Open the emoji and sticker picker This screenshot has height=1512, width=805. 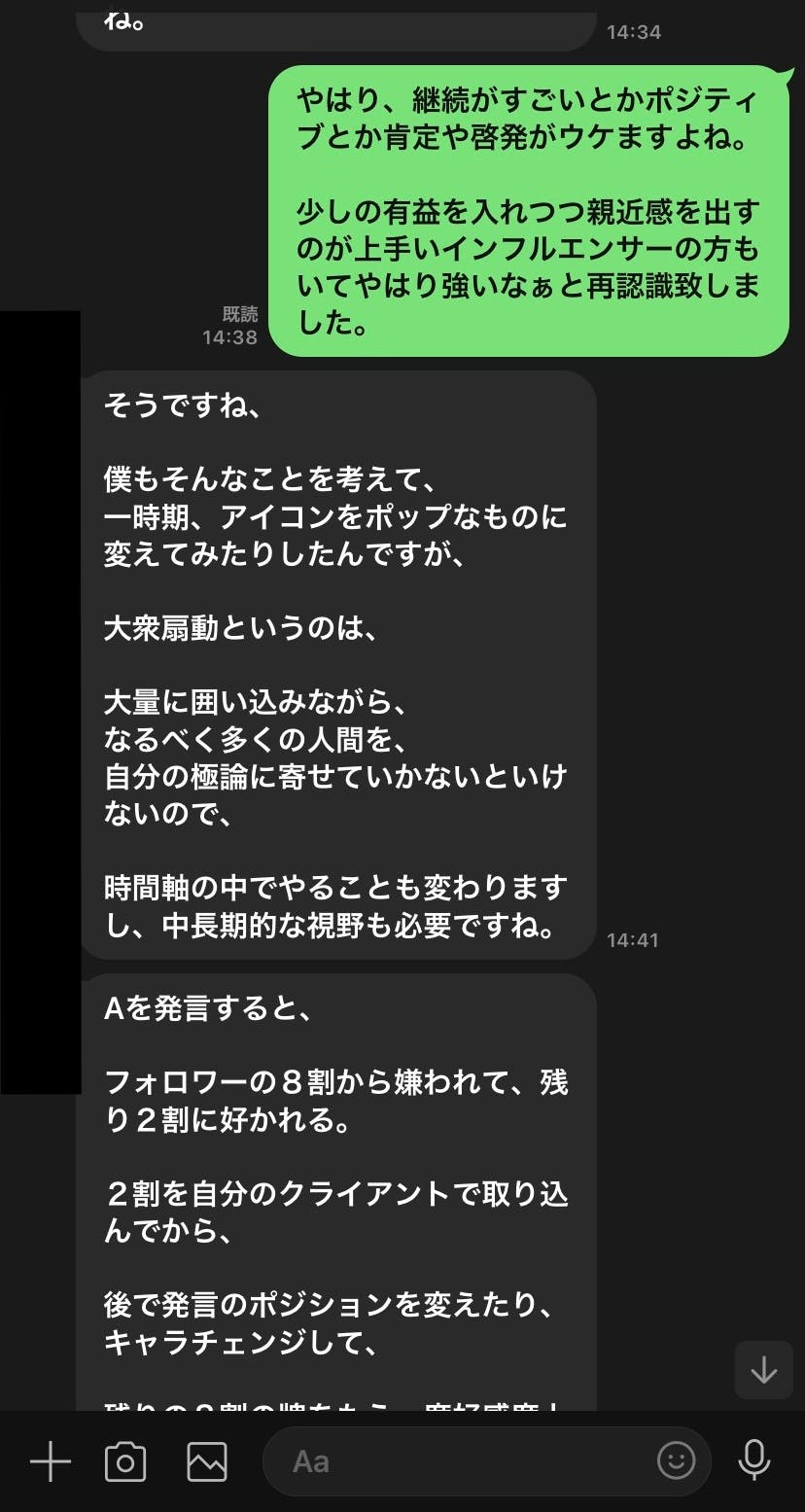677,1460
